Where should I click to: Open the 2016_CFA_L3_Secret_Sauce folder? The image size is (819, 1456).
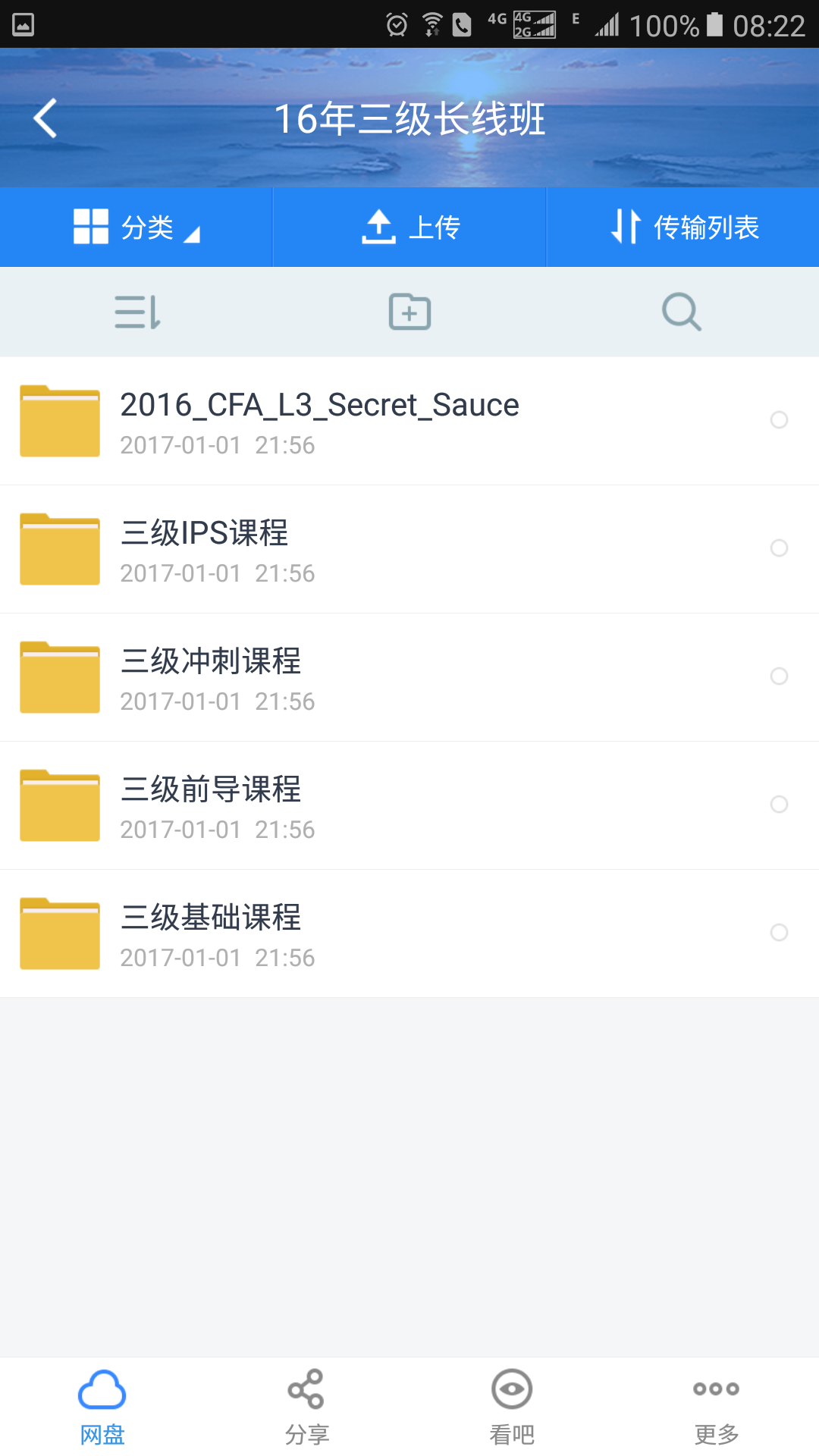(318, 421)
